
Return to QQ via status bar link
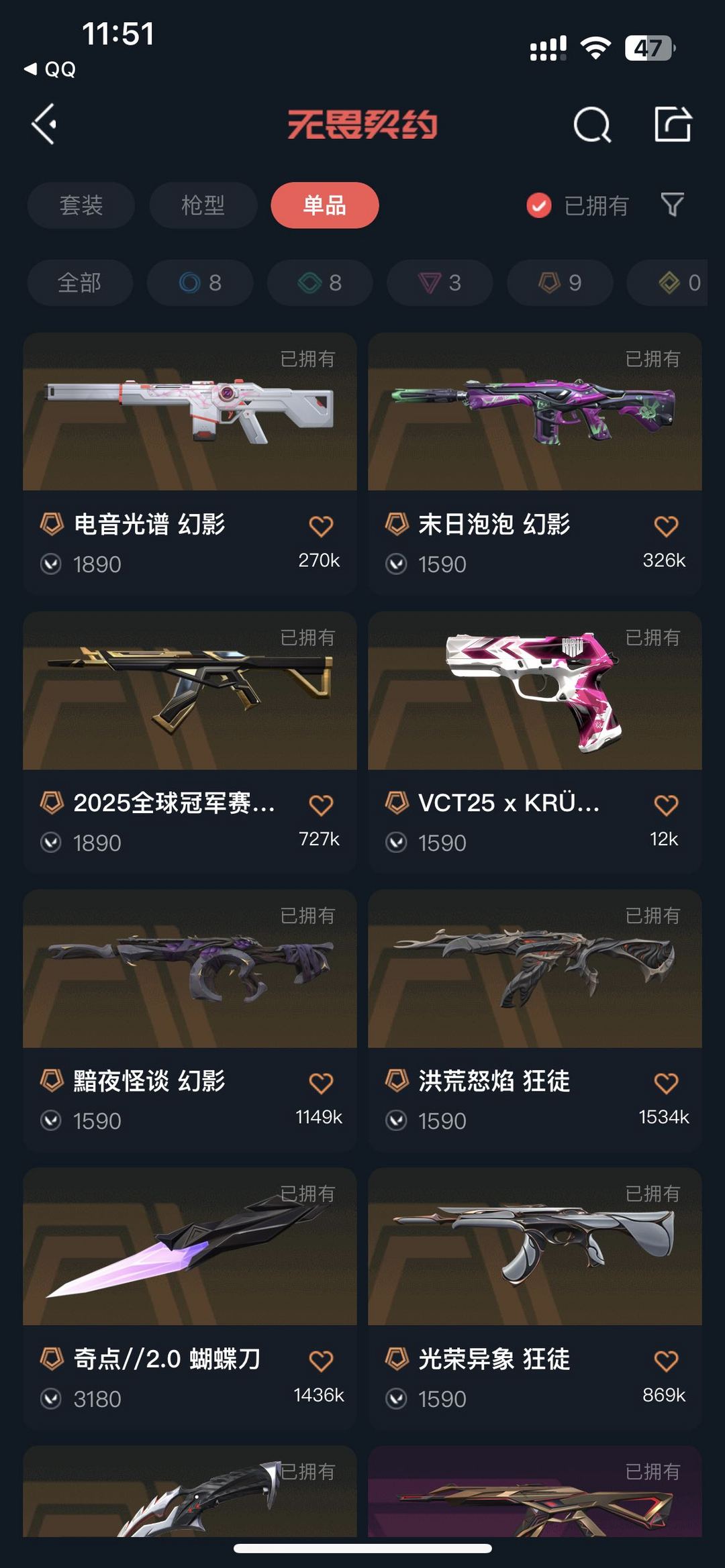click(x=50, y=69)
